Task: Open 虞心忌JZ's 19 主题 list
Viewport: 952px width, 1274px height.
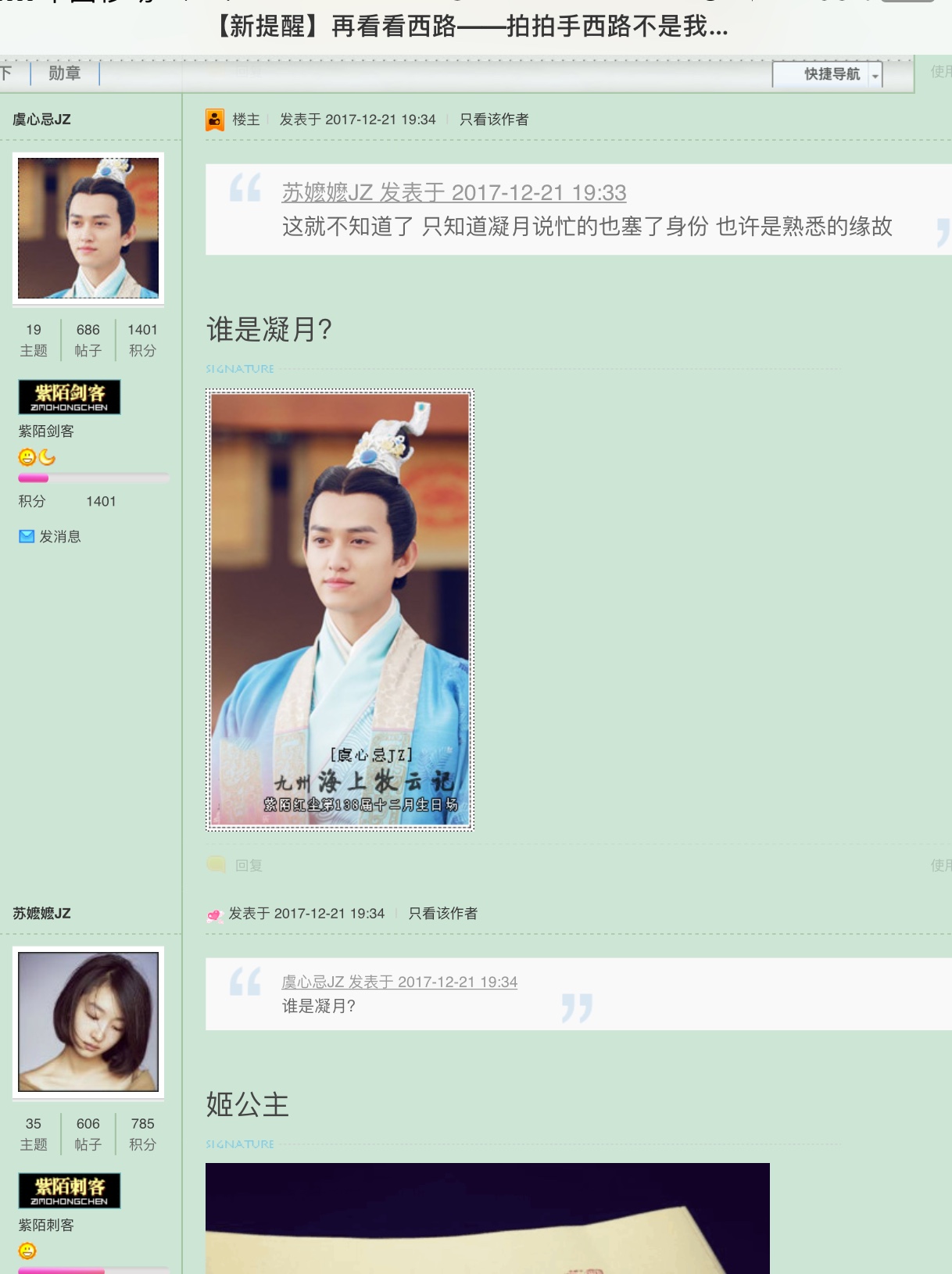Action: pos(34,339)
